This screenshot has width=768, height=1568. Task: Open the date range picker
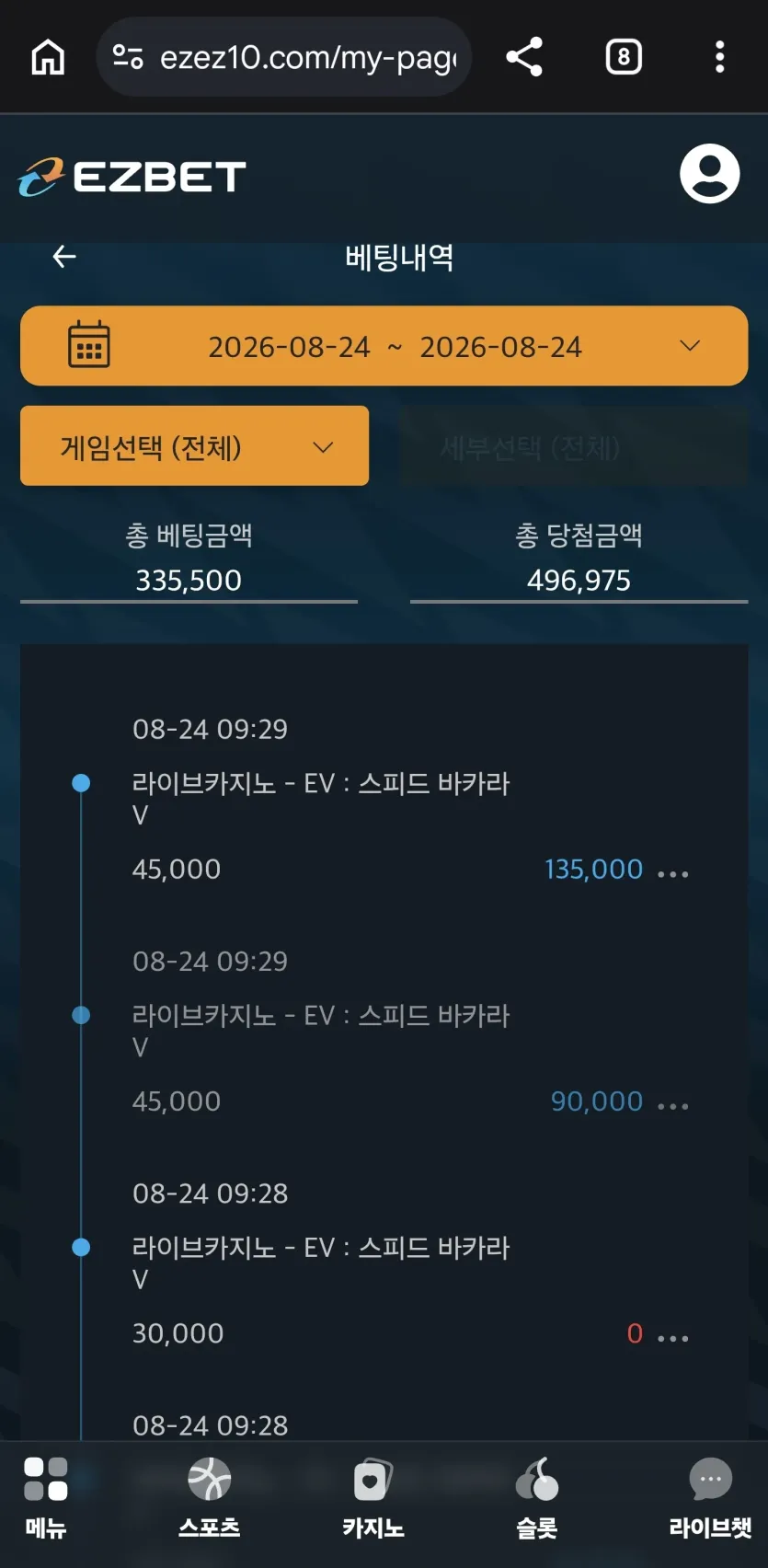coord(384,346)
